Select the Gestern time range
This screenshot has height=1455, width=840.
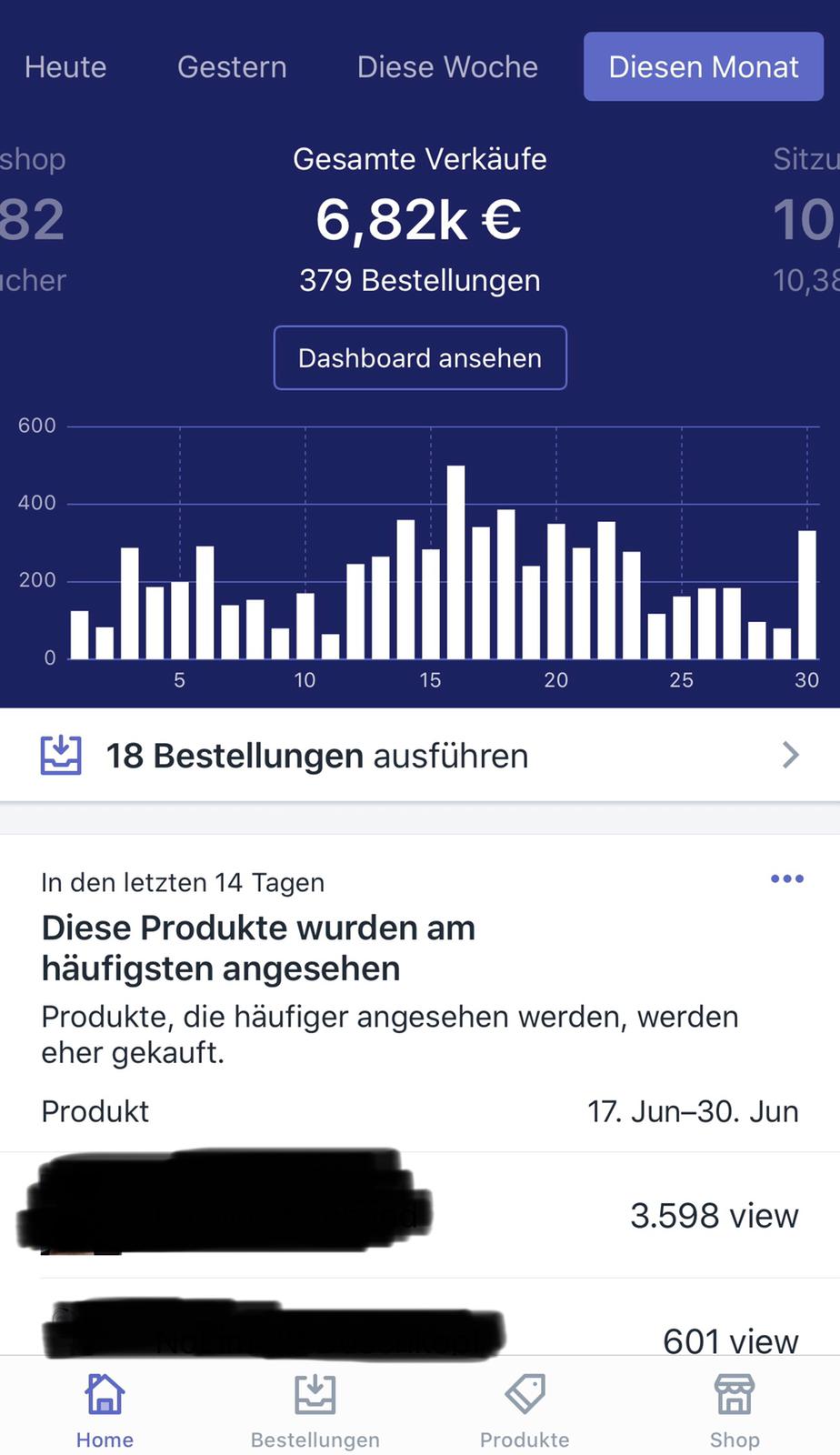pyautogui.click(x=232, y=66)
